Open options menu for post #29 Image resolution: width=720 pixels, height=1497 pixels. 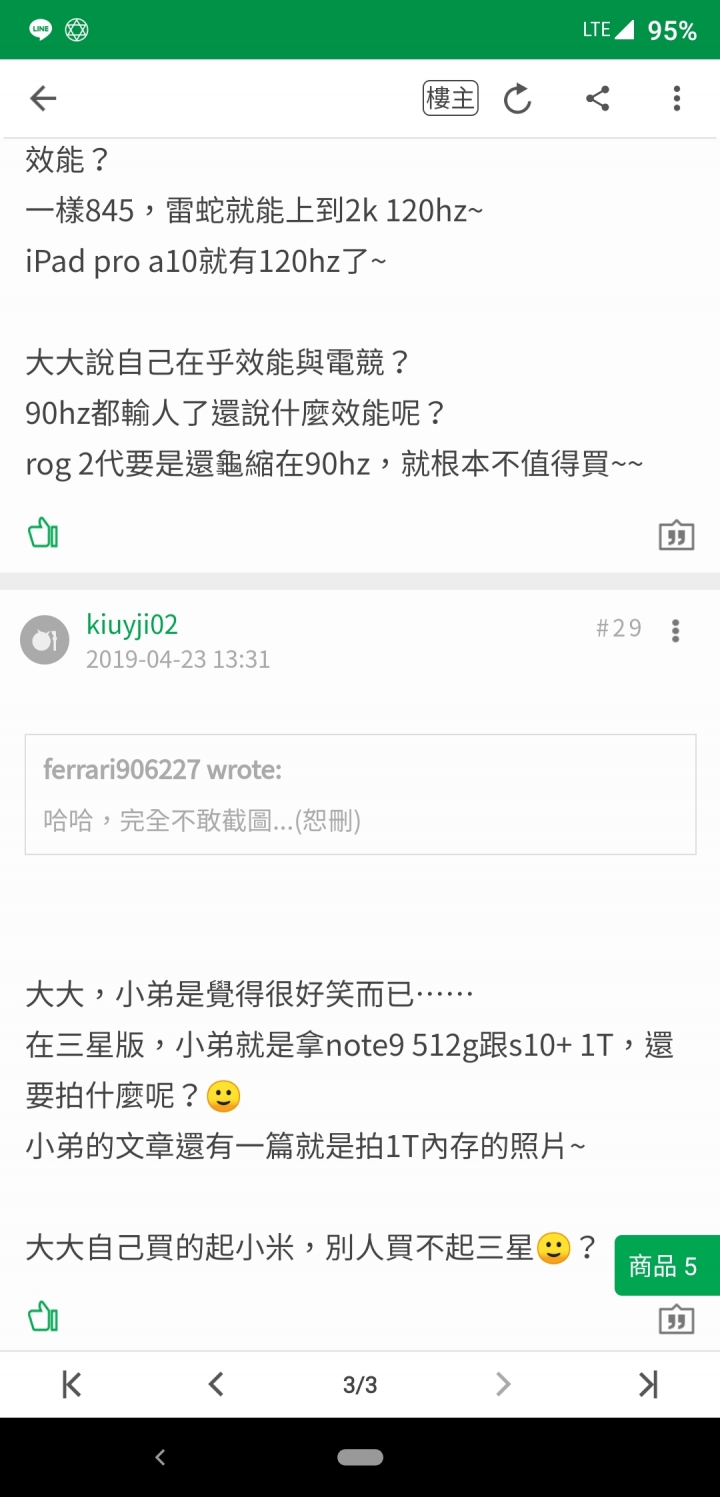(x=676, y=631)
